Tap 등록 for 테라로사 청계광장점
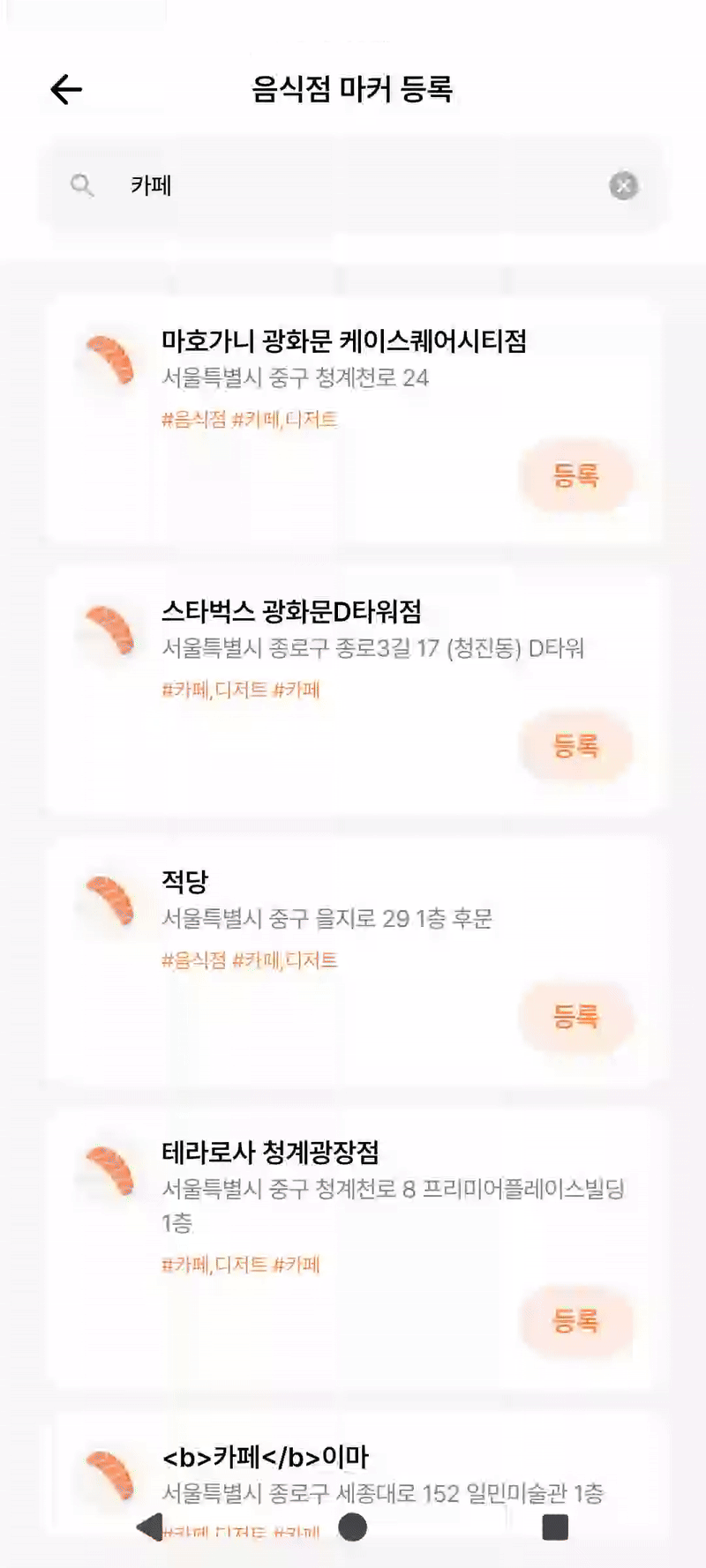The height and width of the screenshot is (1568, 706). coord(575,1321)
